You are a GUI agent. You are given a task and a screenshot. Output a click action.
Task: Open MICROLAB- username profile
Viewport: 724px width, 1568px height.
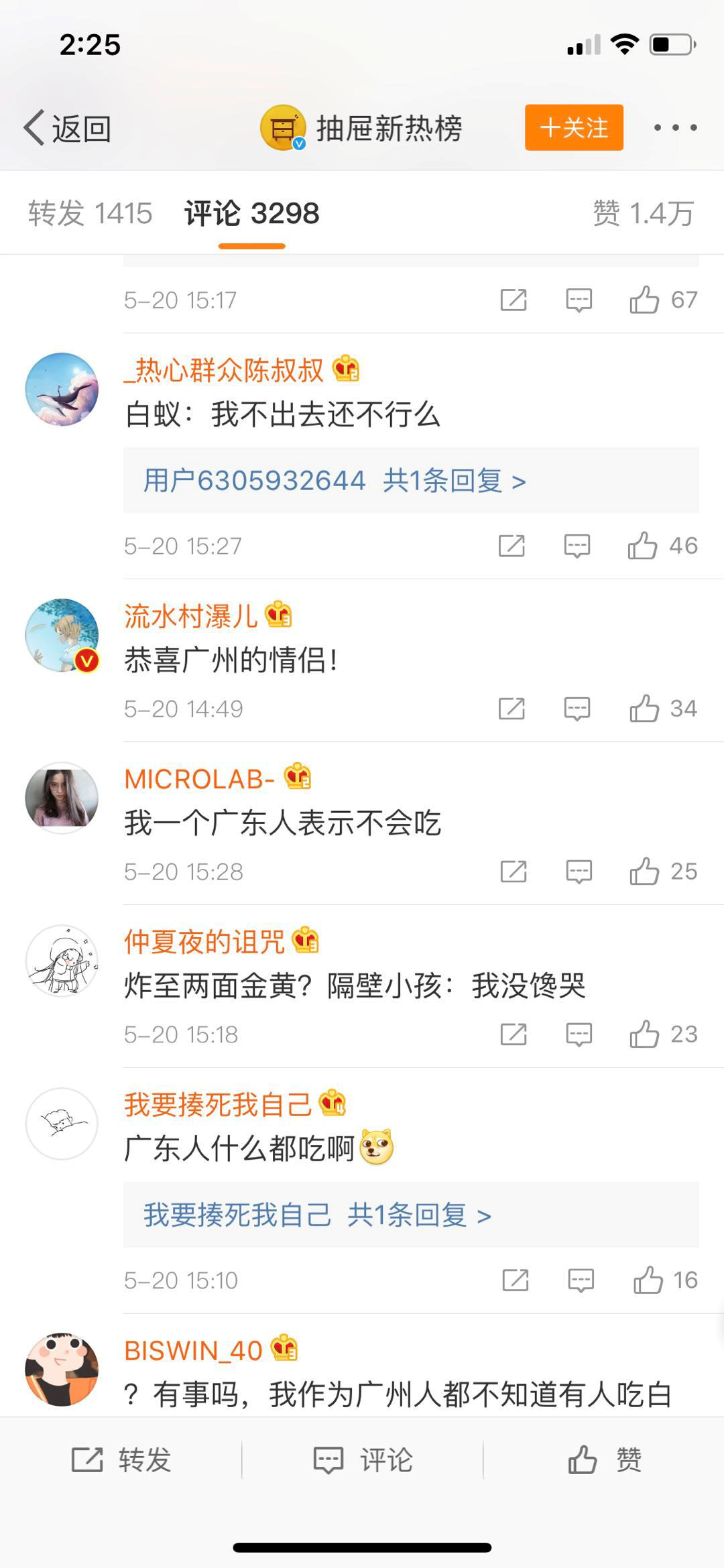point(200,779)
